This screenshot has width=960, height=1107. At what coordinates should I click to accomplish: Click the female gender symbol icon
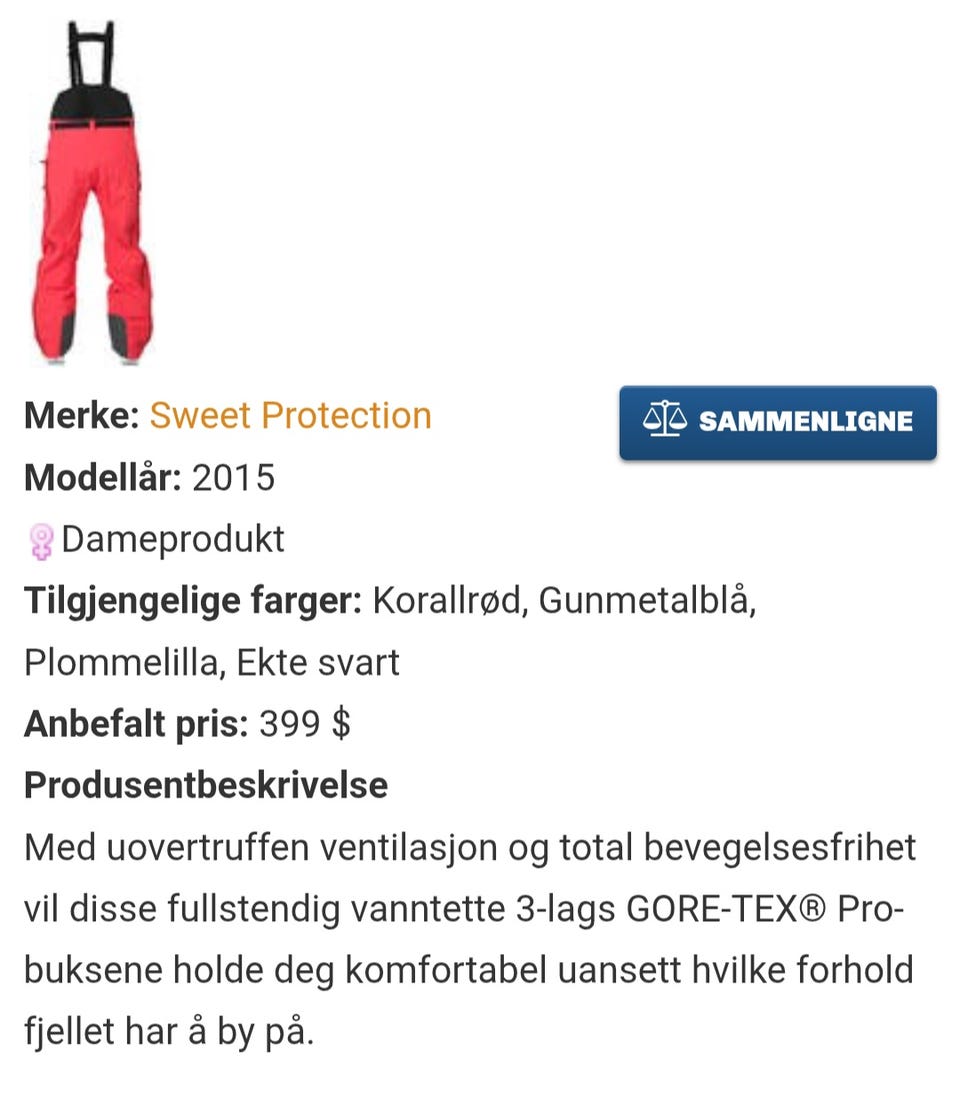click(40, 538)
